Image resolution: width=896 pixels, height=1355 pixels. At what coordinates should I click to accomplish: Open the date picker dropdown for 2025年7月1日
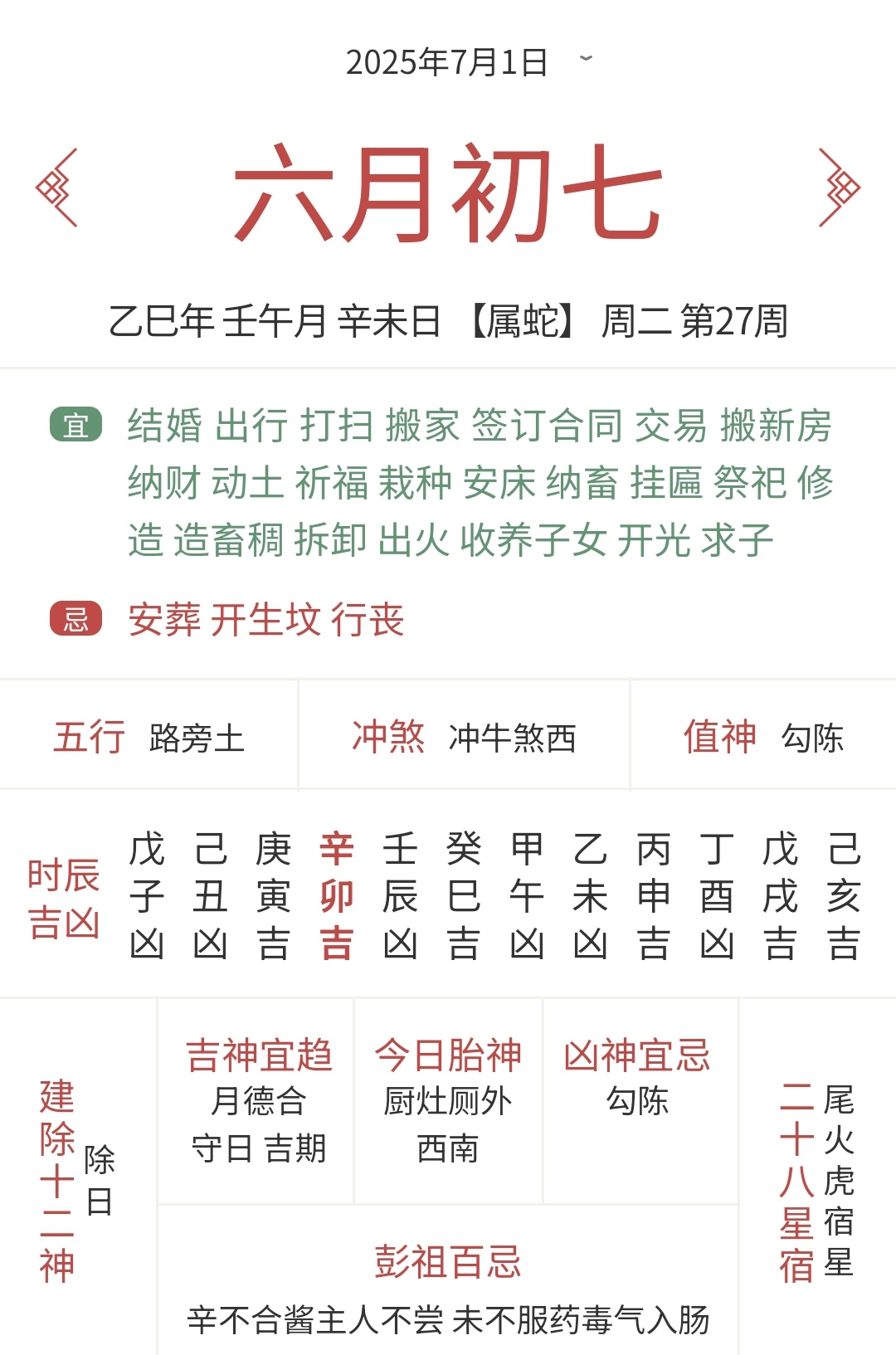click(586, 59)
